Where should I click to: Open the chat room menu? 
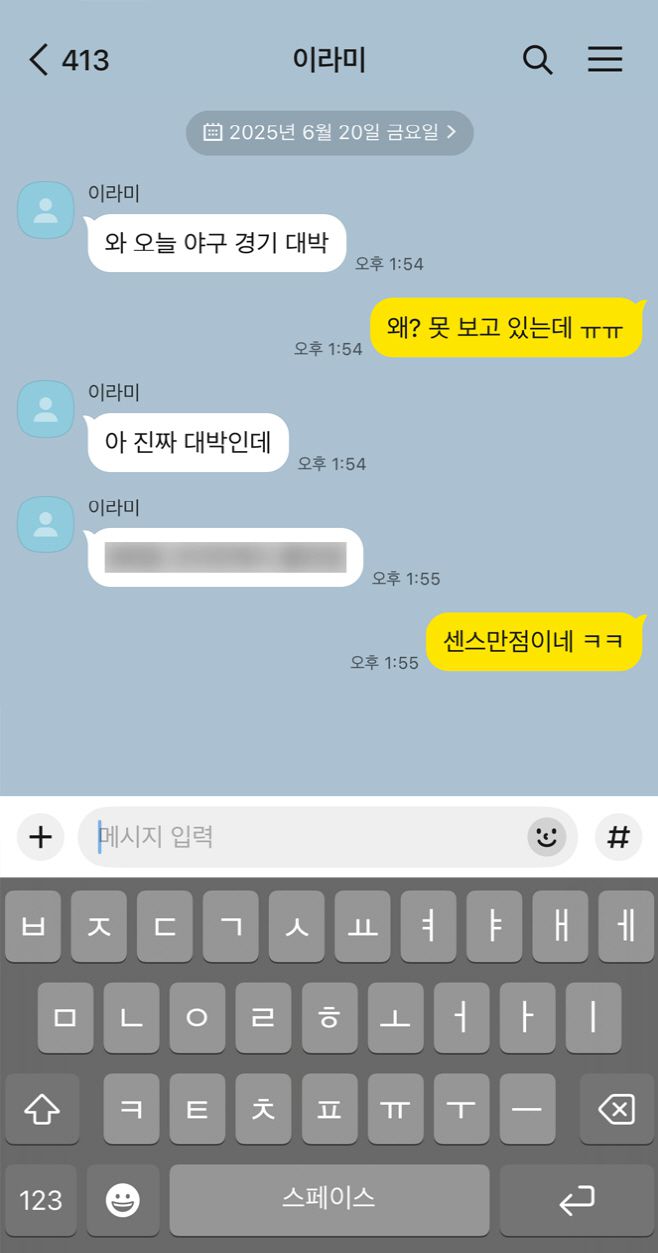(x=604, y=60)
